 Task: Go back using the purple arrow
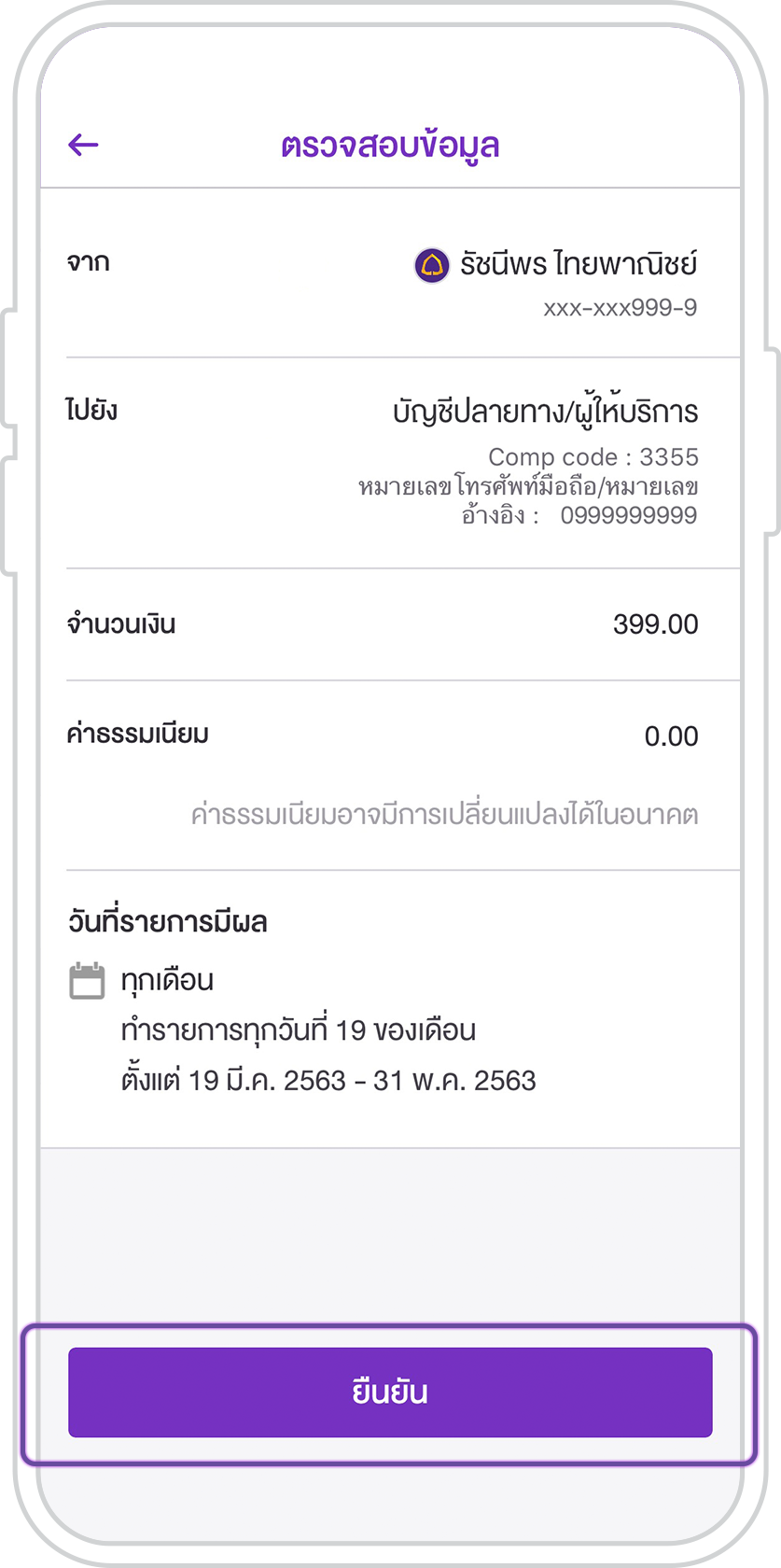pyautogui.click(x=83, y=145)
